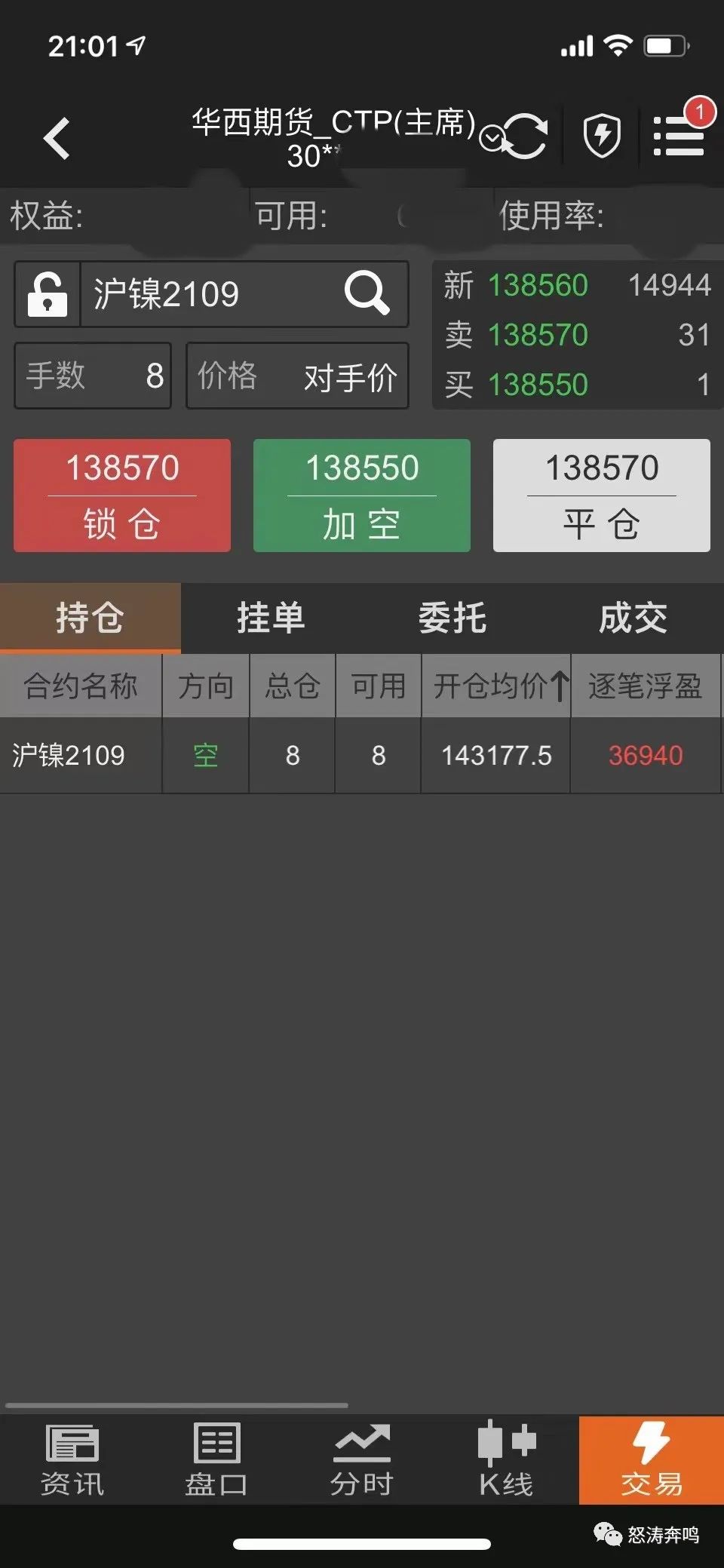Tap the 手数 lot size field showing 8
Image resolution: width=724 pixels, height=1568 pixels.
[x=92, y=376]
